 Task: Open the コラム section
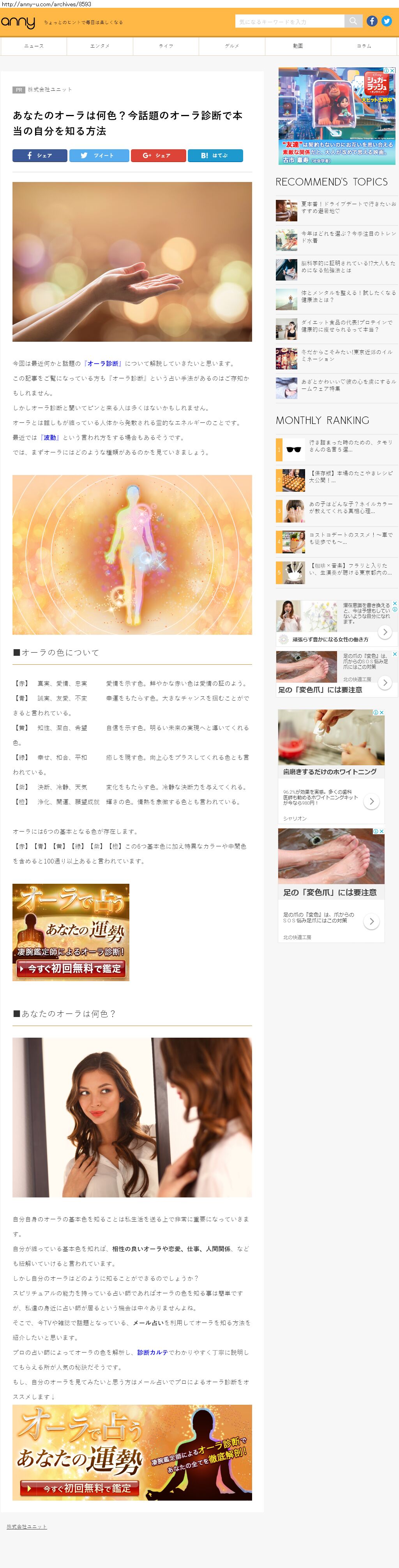[364, 46]
